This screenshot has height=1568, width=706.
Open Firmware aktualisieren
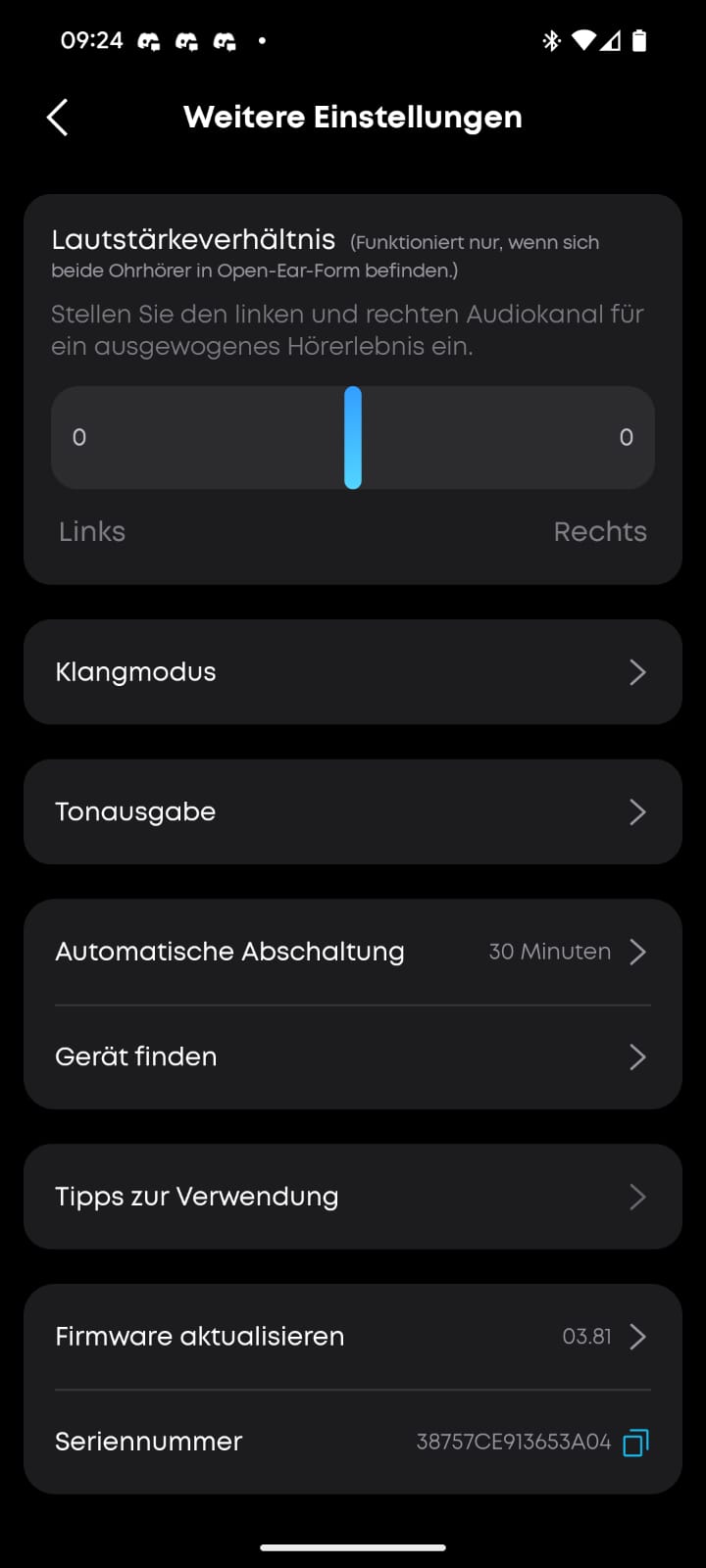352,1337
